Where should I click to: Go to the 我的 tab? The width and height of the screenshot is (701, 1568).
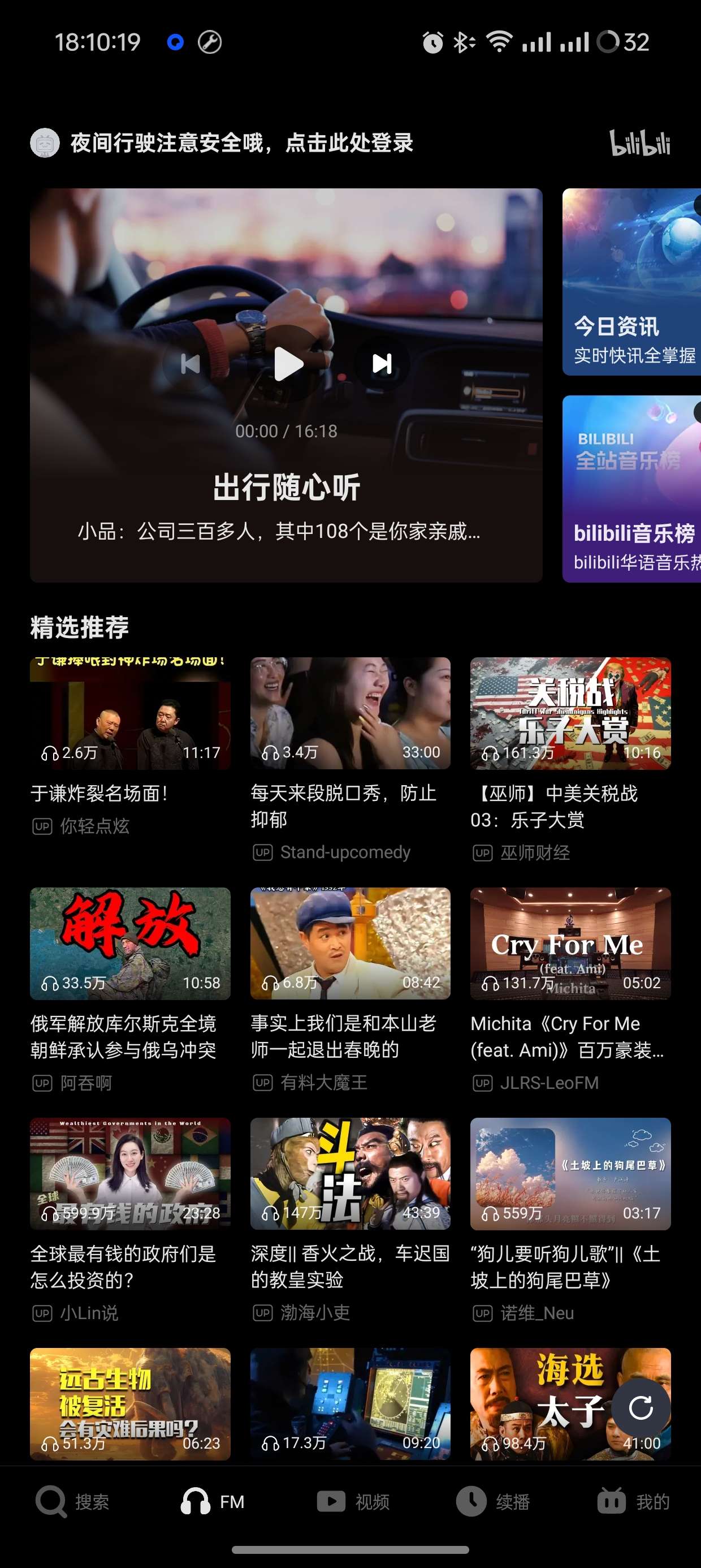(633, 1502)
